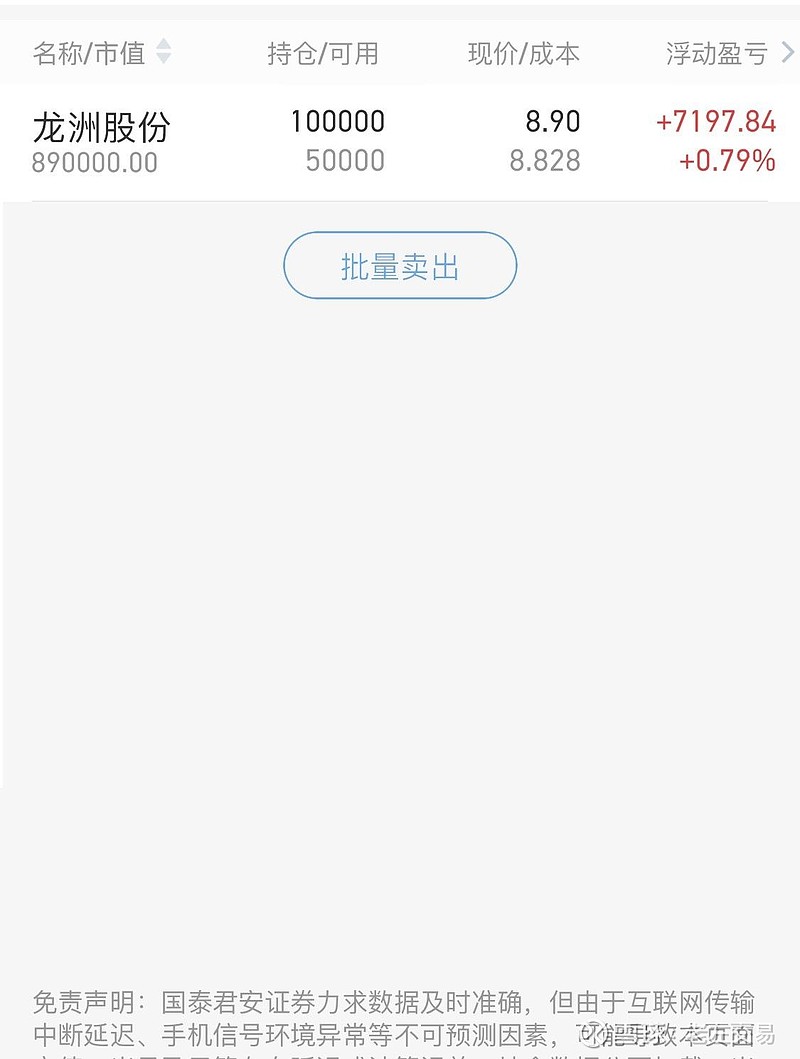This screenshot has height=1059, width=800.
Task: Show more columns via the header arrow
Action: [787, 53]
